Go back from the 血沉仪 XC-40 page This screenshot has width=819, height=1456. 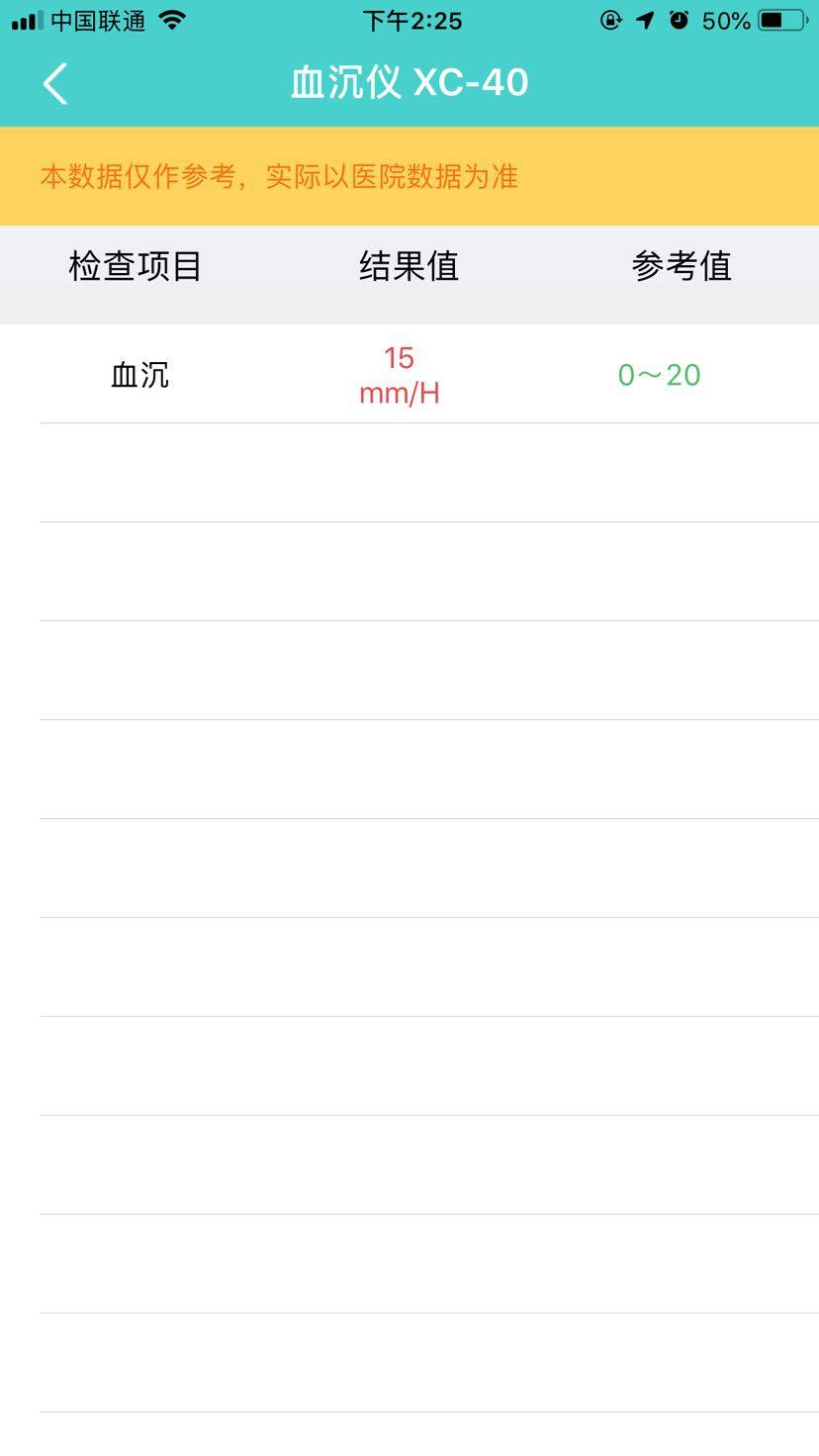click(55, 83)
